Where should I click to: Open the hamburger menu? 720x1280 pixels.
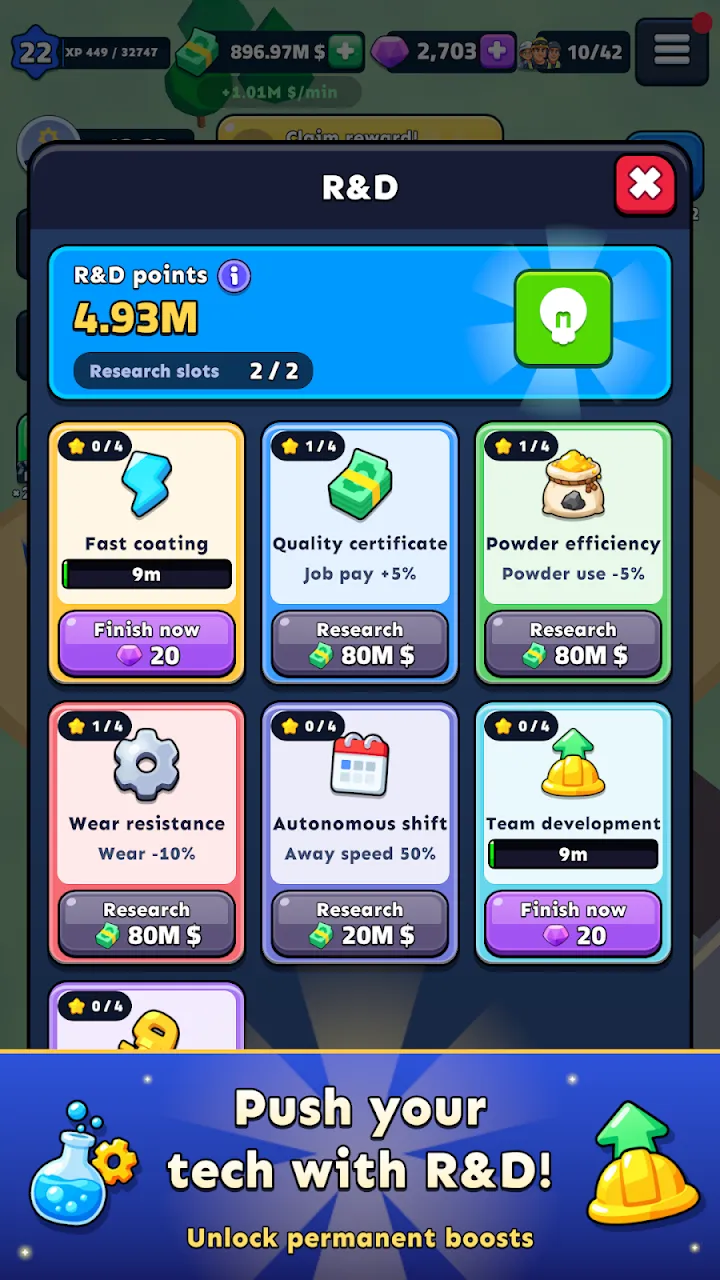[672, 49]
